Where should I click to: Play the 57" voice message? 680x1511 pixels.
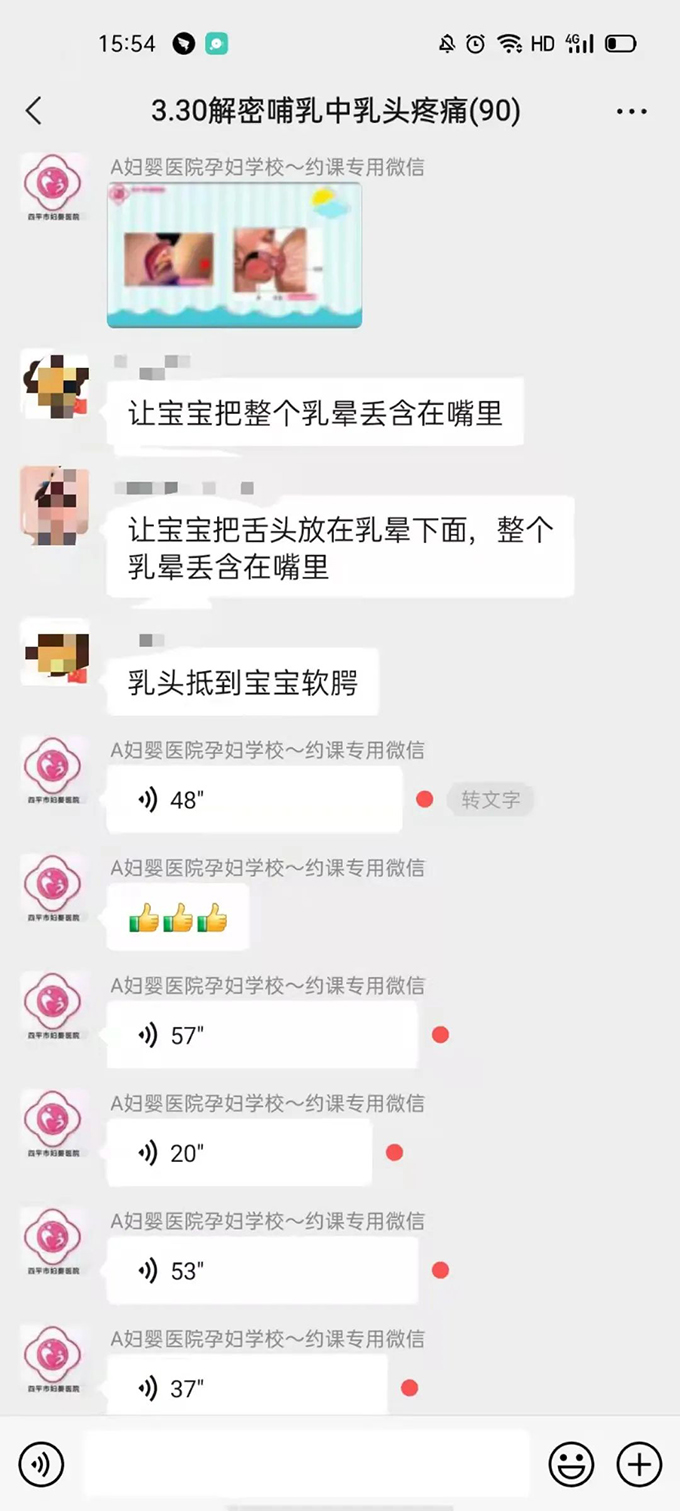click(262, 1035)
